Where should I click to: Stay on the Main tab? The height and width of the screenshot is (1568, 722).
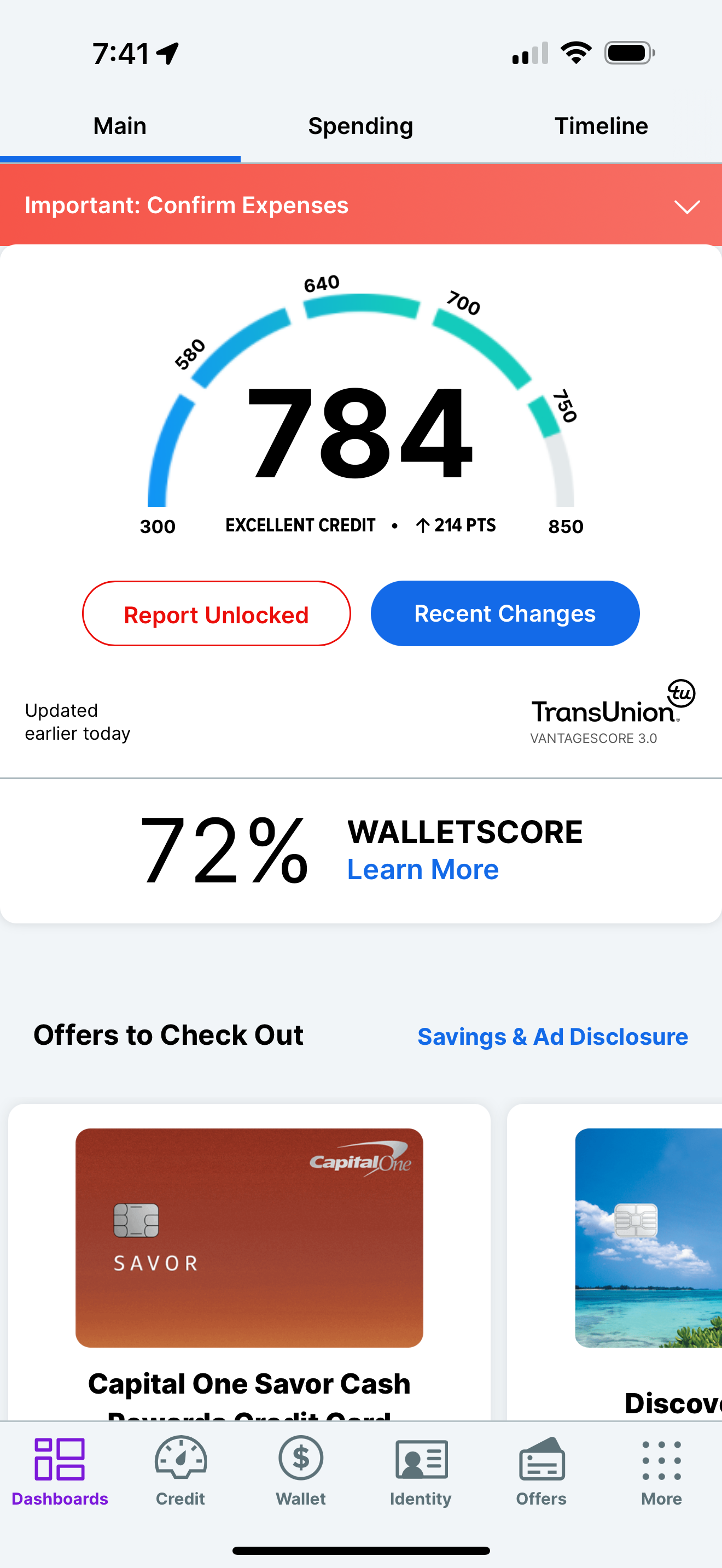[x=119, y=126]
